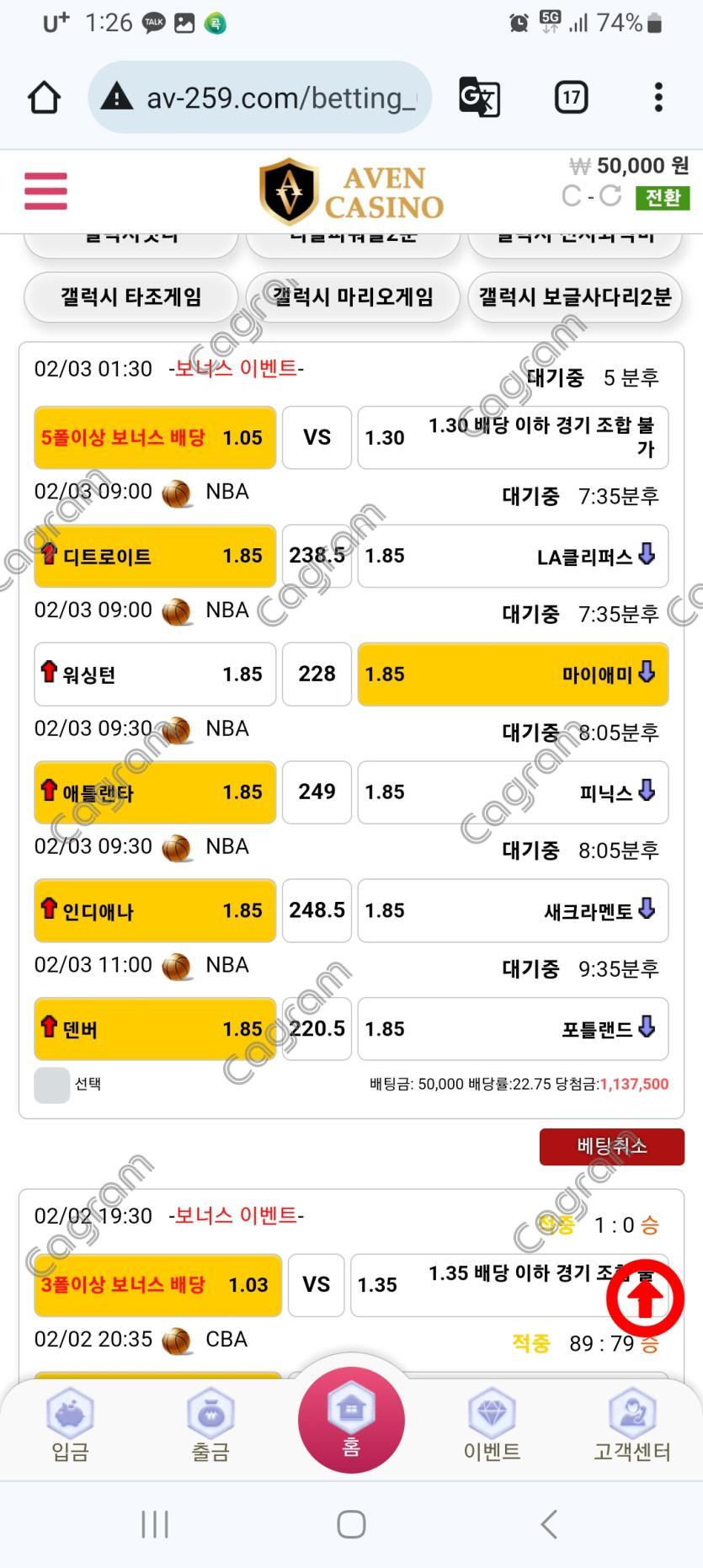Check the 선택 checkbox
The height and width of the screenshot is (1568, 703).
tap(51, 1085)
